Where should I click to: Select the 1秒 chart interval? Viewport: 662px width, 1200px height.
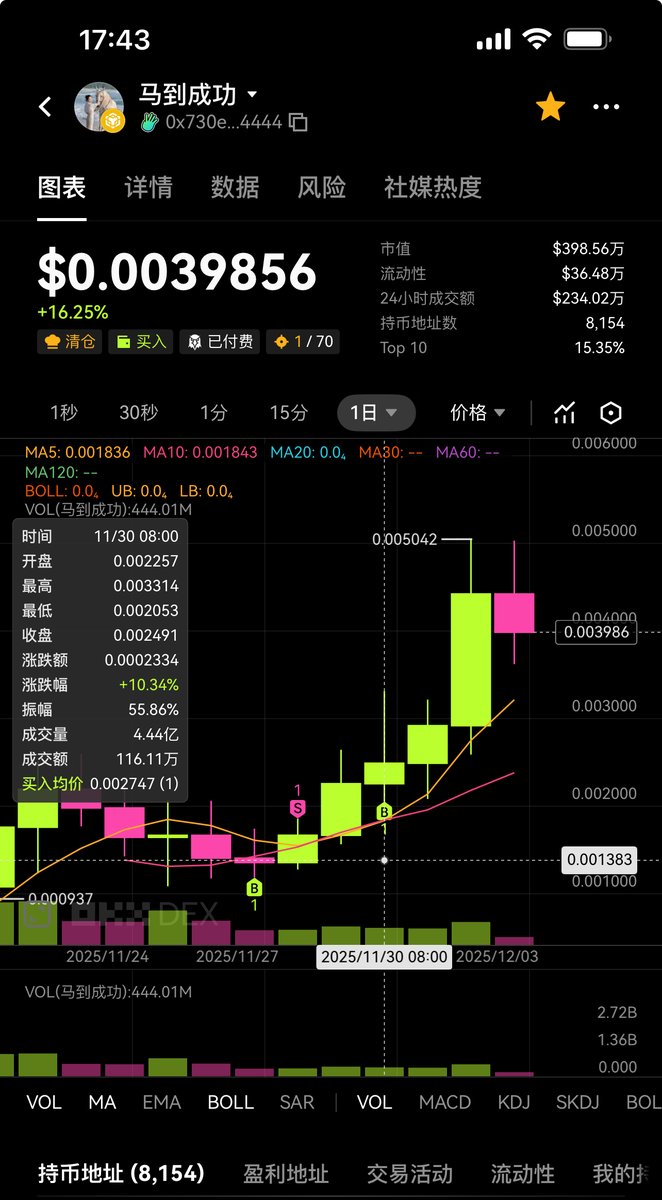coord(63,412)
